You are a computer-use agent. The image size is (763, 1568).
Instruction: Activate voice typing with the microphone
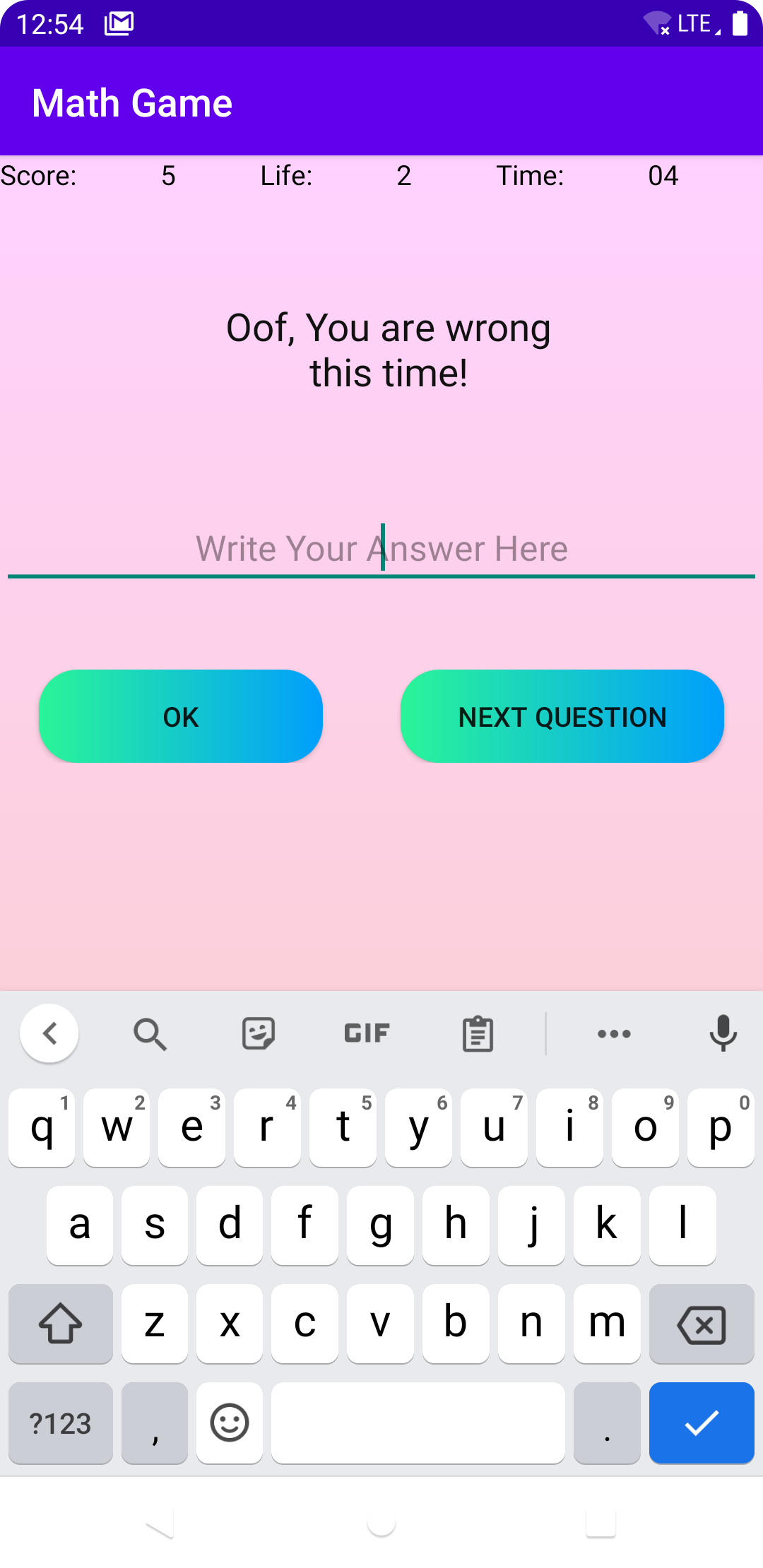click(723, 1033)
